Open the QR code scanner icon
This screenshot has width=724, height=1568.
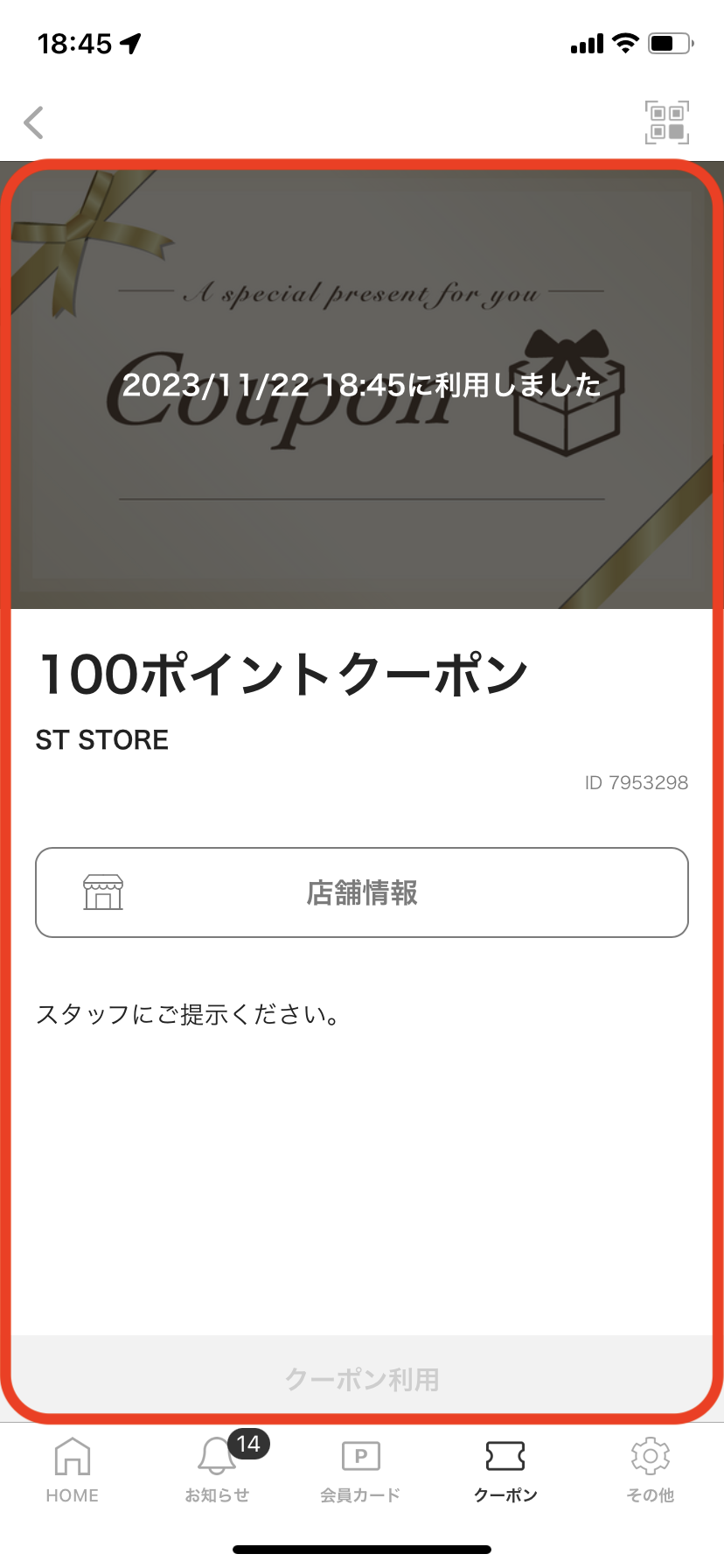pos(666,122)
